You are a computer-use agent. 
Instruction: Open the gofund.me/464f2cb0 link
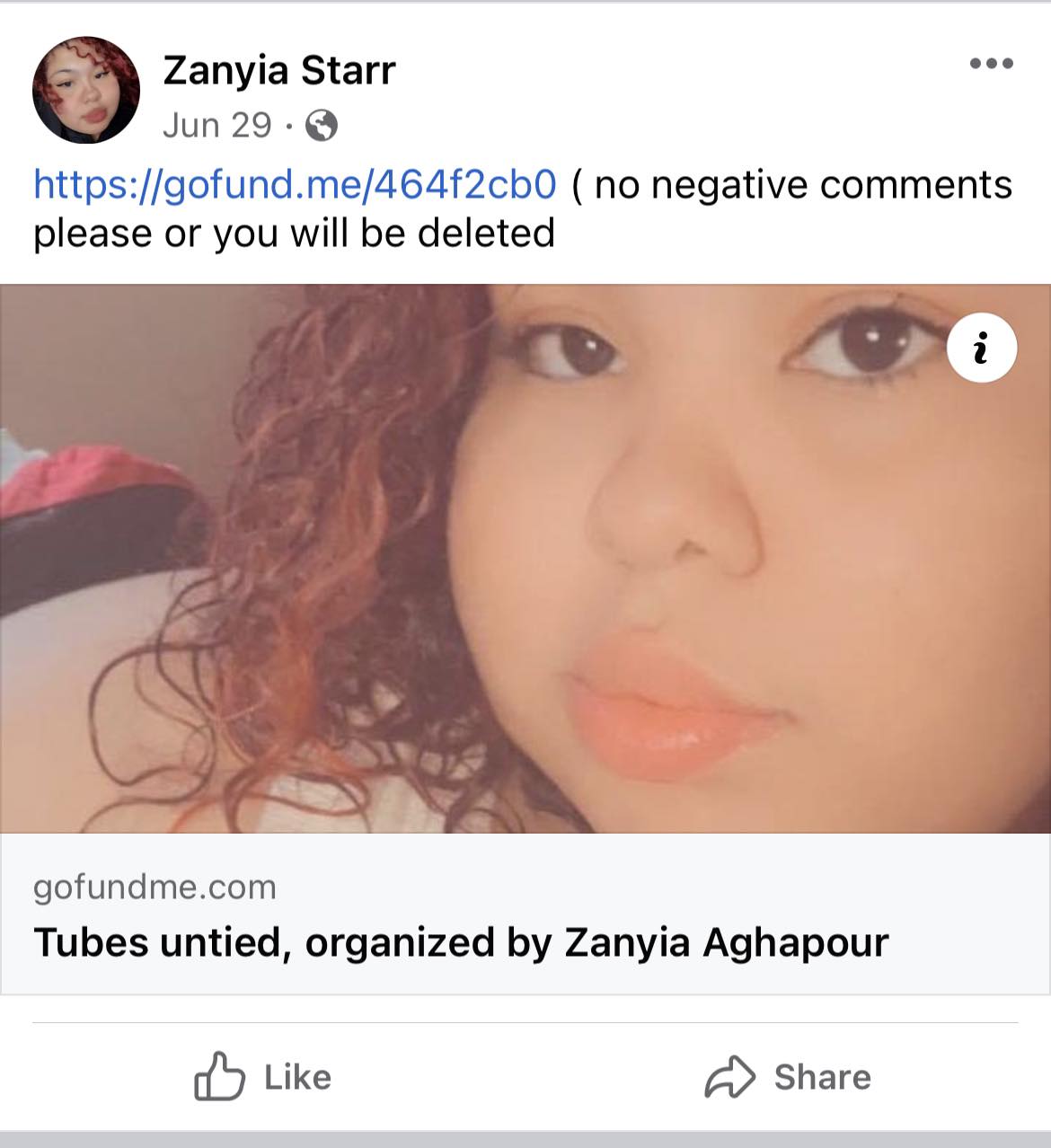[x=295, y=184]
